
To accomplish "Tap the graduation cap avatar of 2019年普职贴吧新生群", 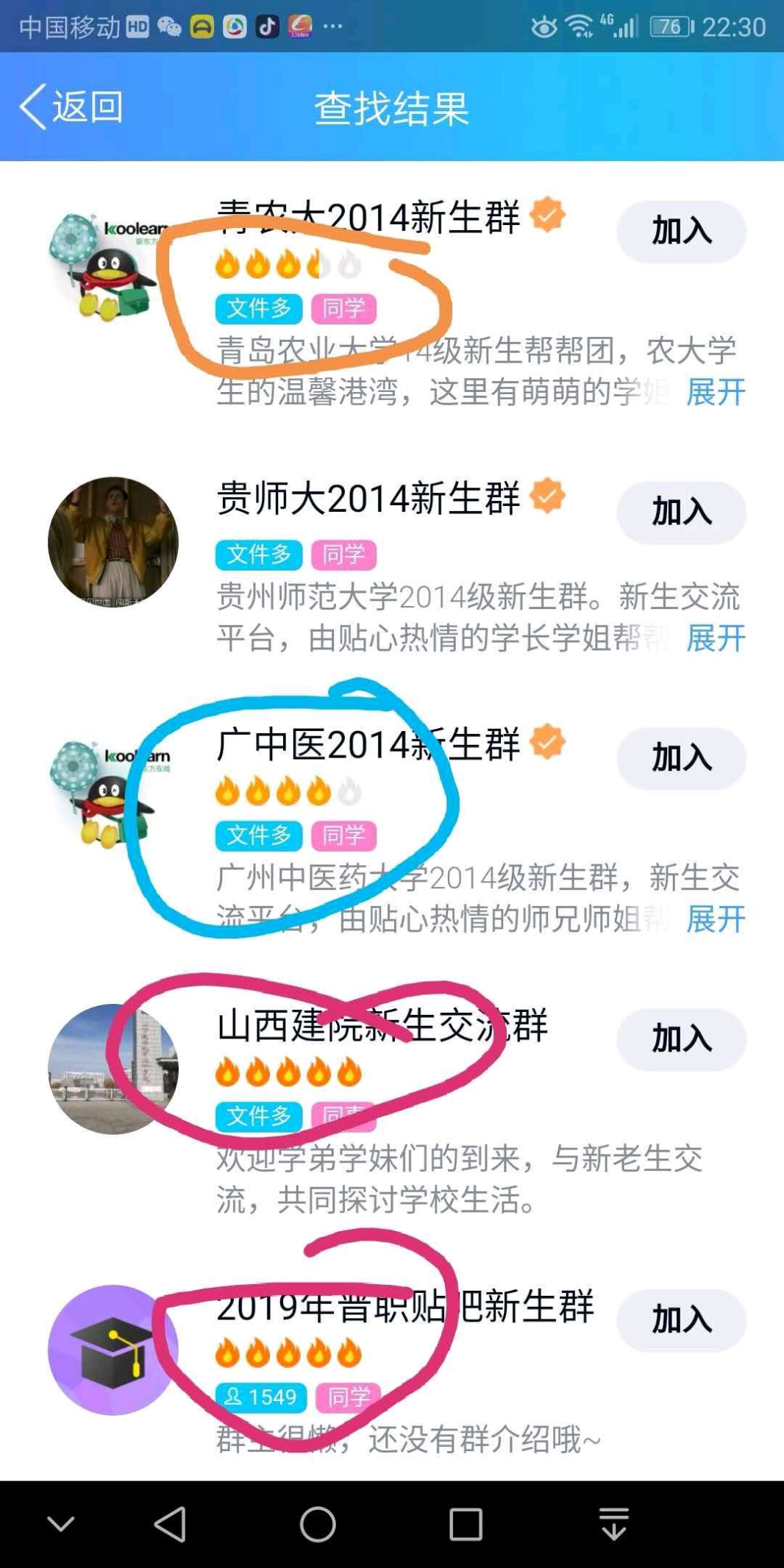I will 110,1350.
